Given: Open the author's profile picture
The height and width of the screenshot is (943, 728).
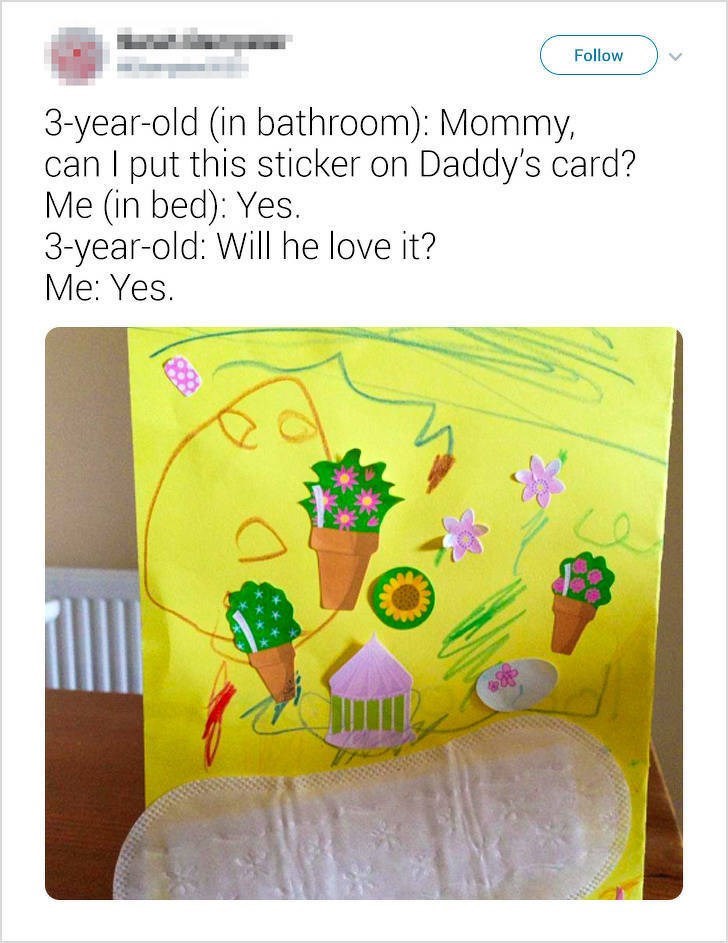Looking at the screenshot, I should click(x=76, y=56).
